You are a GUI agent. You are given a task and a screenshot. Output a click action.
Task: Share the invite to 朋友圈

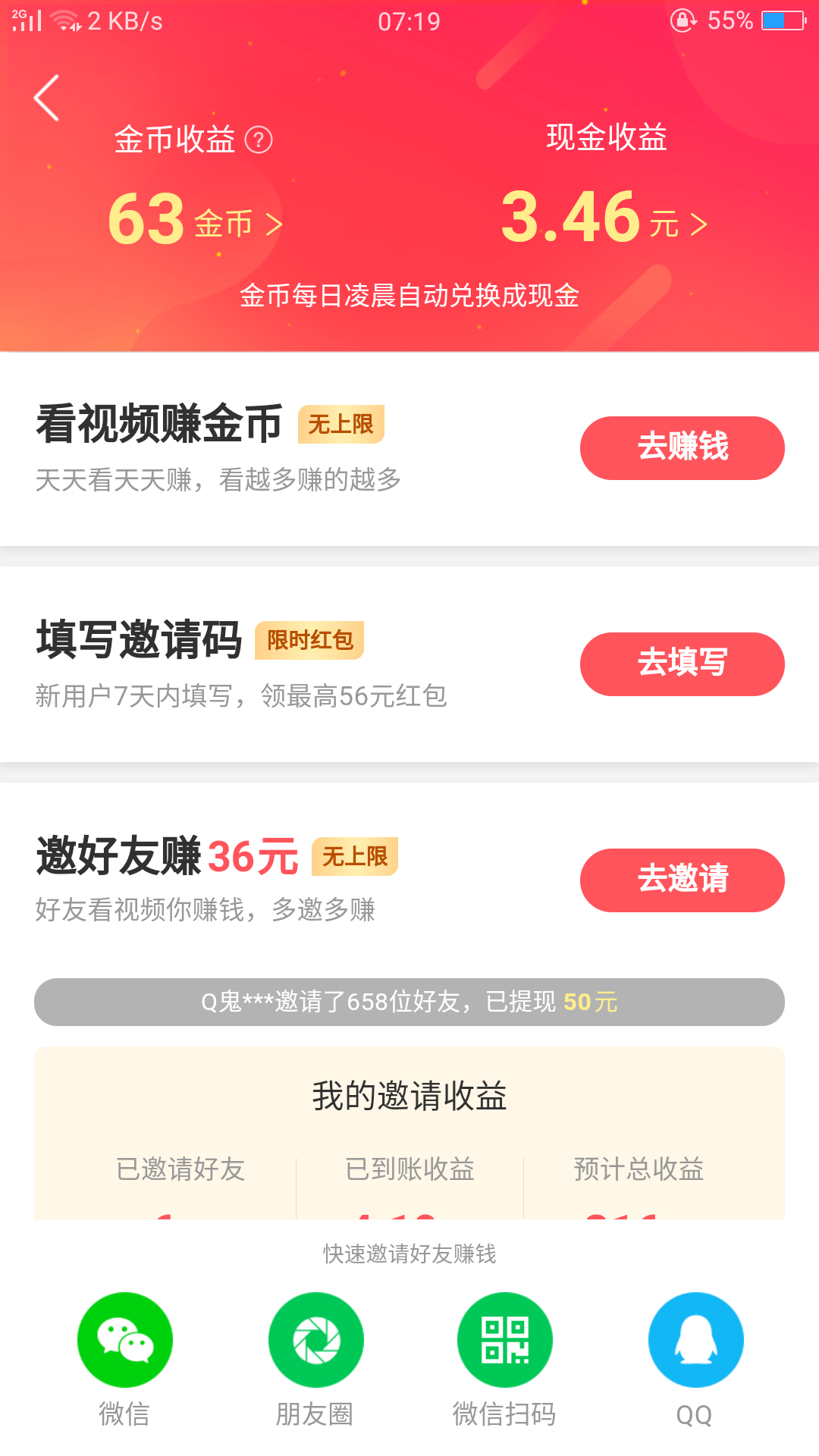pos(315,1340)
